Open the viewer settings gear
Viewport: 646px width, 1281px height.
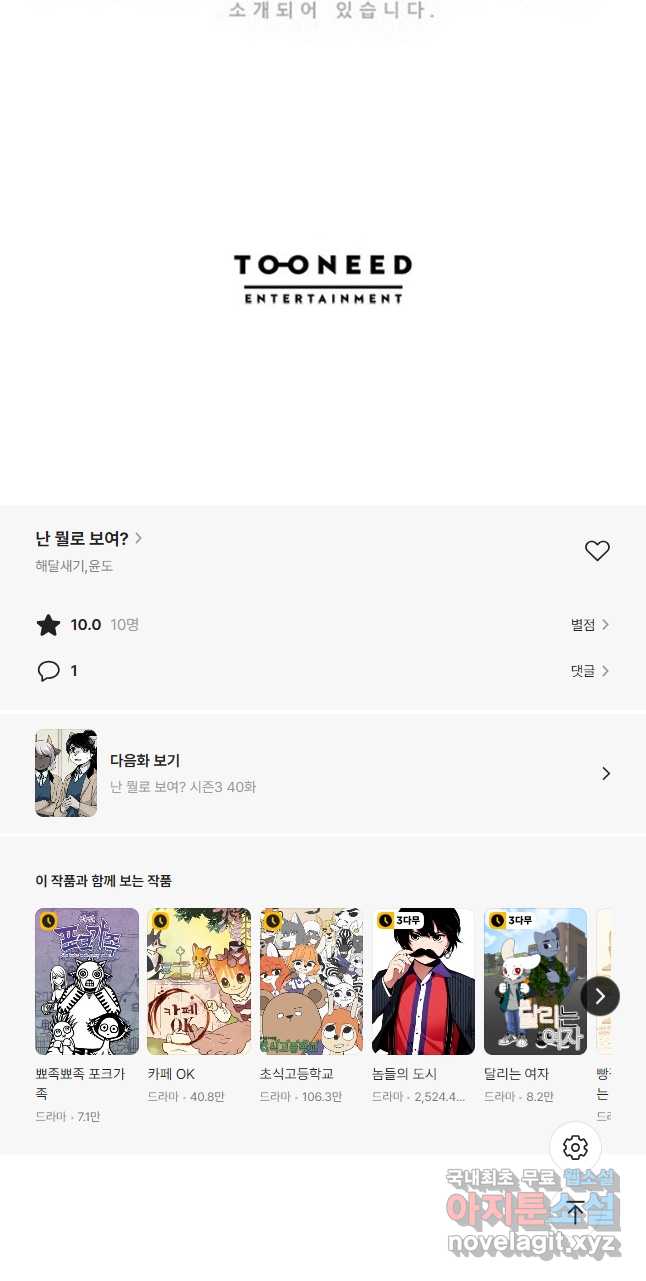click(575, 1147)
